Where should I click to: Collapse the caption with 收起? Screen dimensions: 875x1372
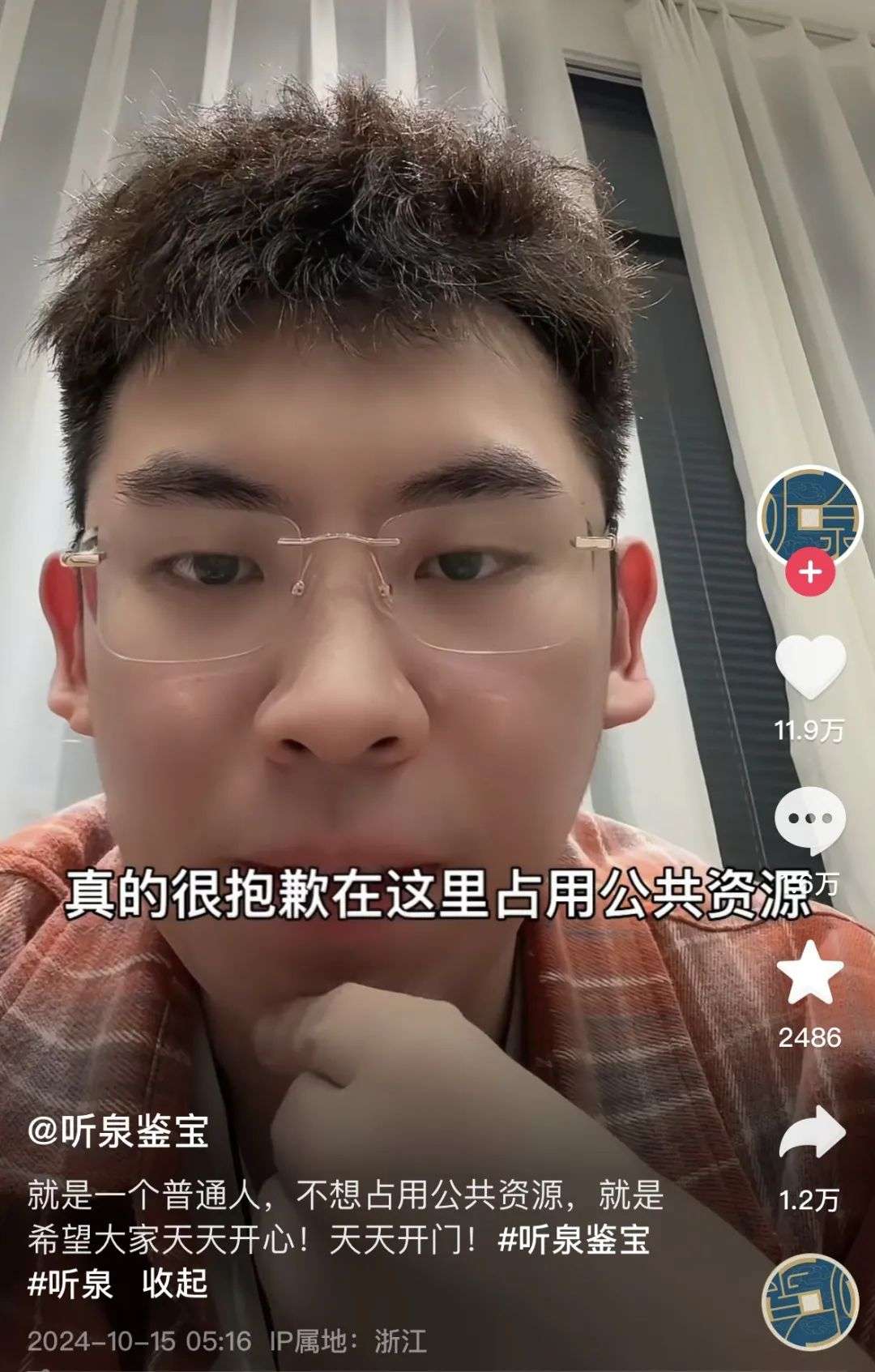174,1284
